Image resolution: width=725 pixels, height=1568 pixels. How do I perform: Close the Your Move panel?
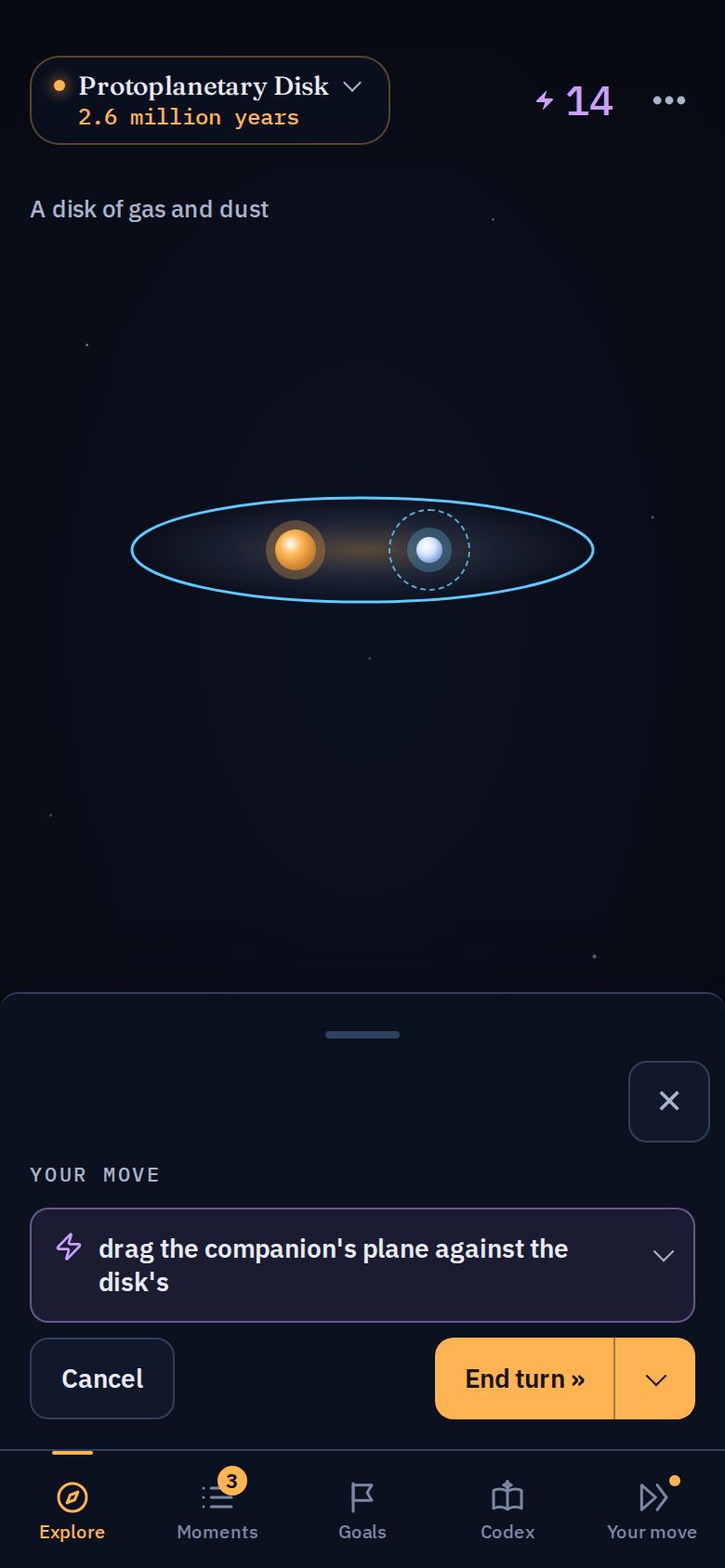669,1102
